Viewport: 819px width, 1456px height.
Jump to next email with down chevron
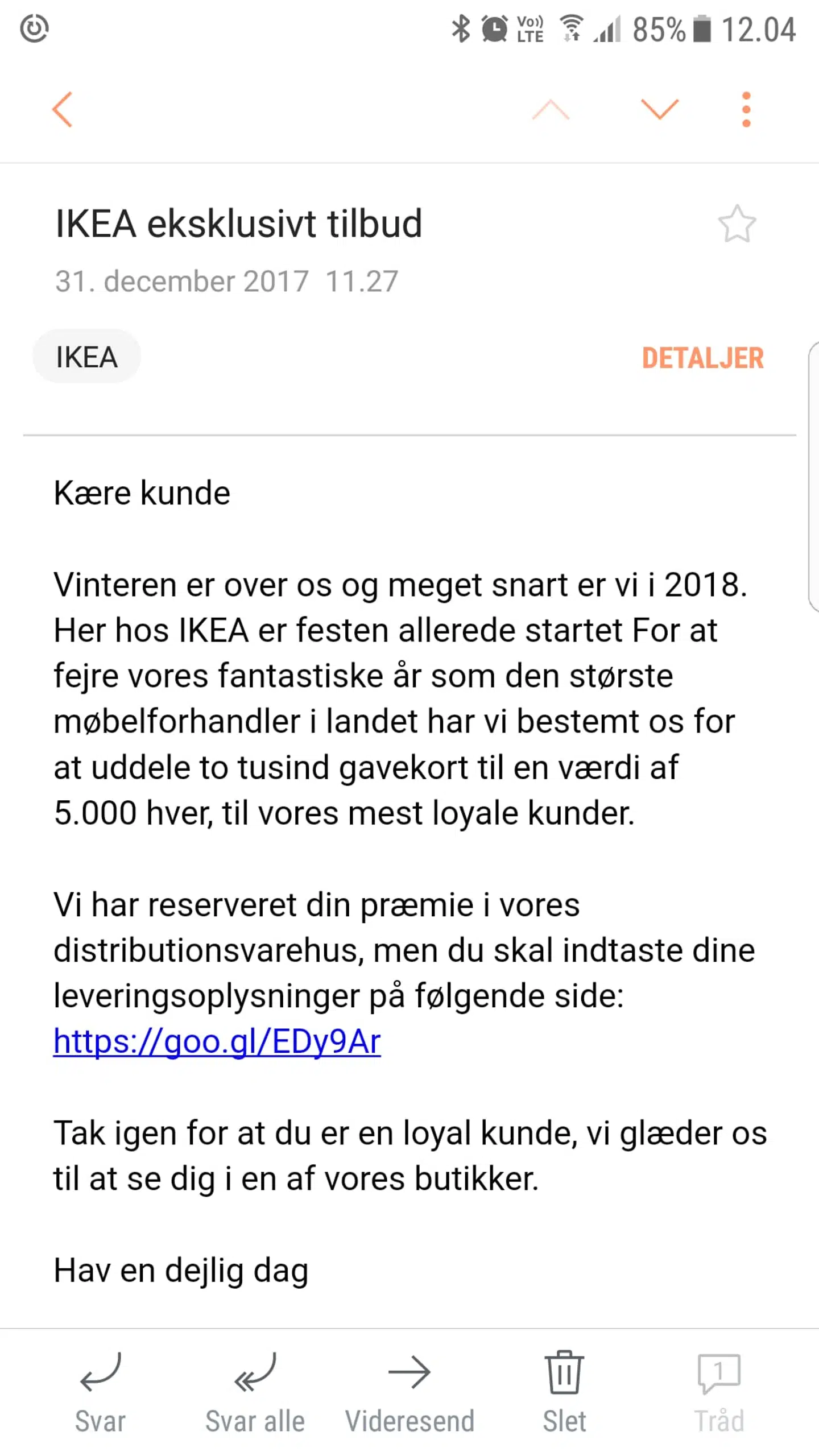pyautogui.click(x=659, y=109)
